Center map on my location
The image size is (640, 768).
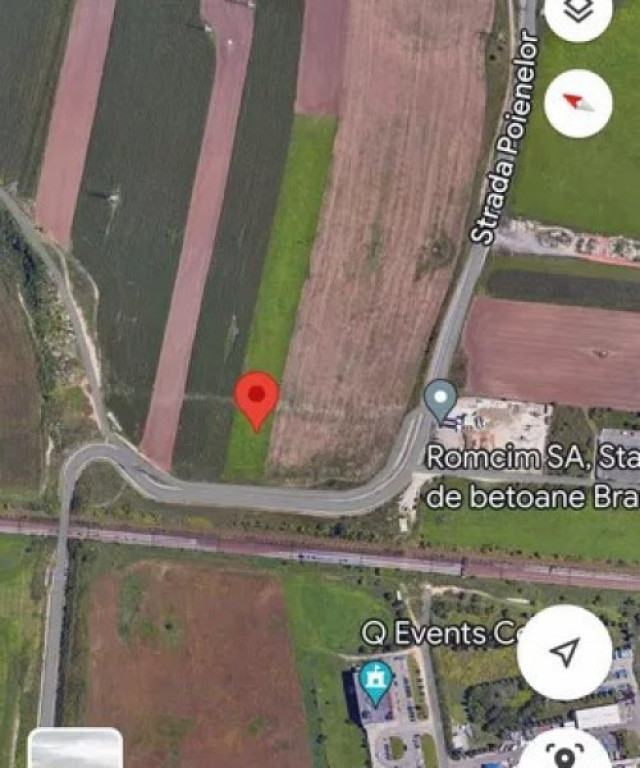[x=565, y=653]
